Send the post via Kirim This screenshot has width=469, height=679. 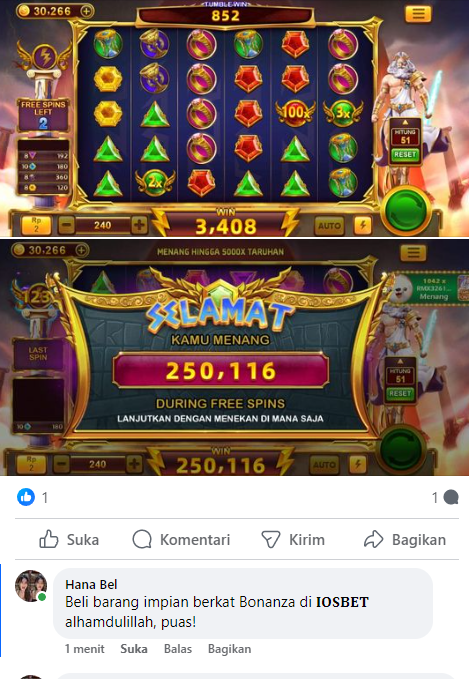pyautogui.click(x=293, y=540)
